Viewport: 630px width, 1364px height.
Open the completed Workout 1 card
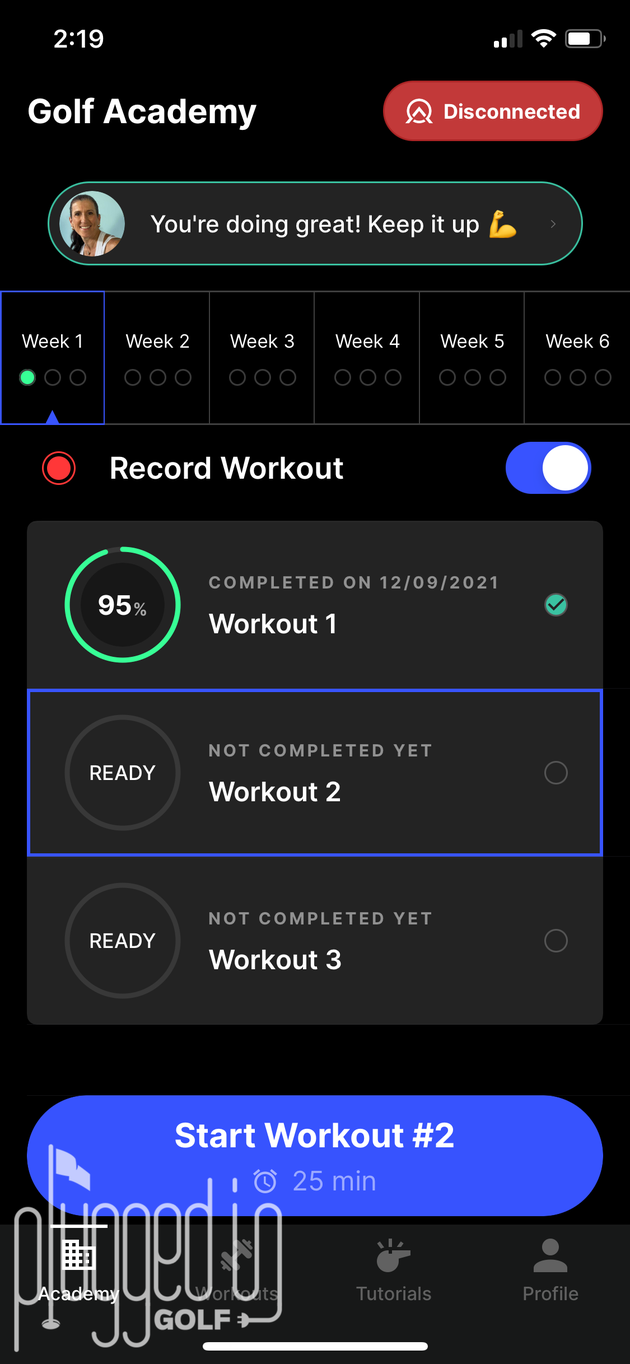(x=315, y=605)
